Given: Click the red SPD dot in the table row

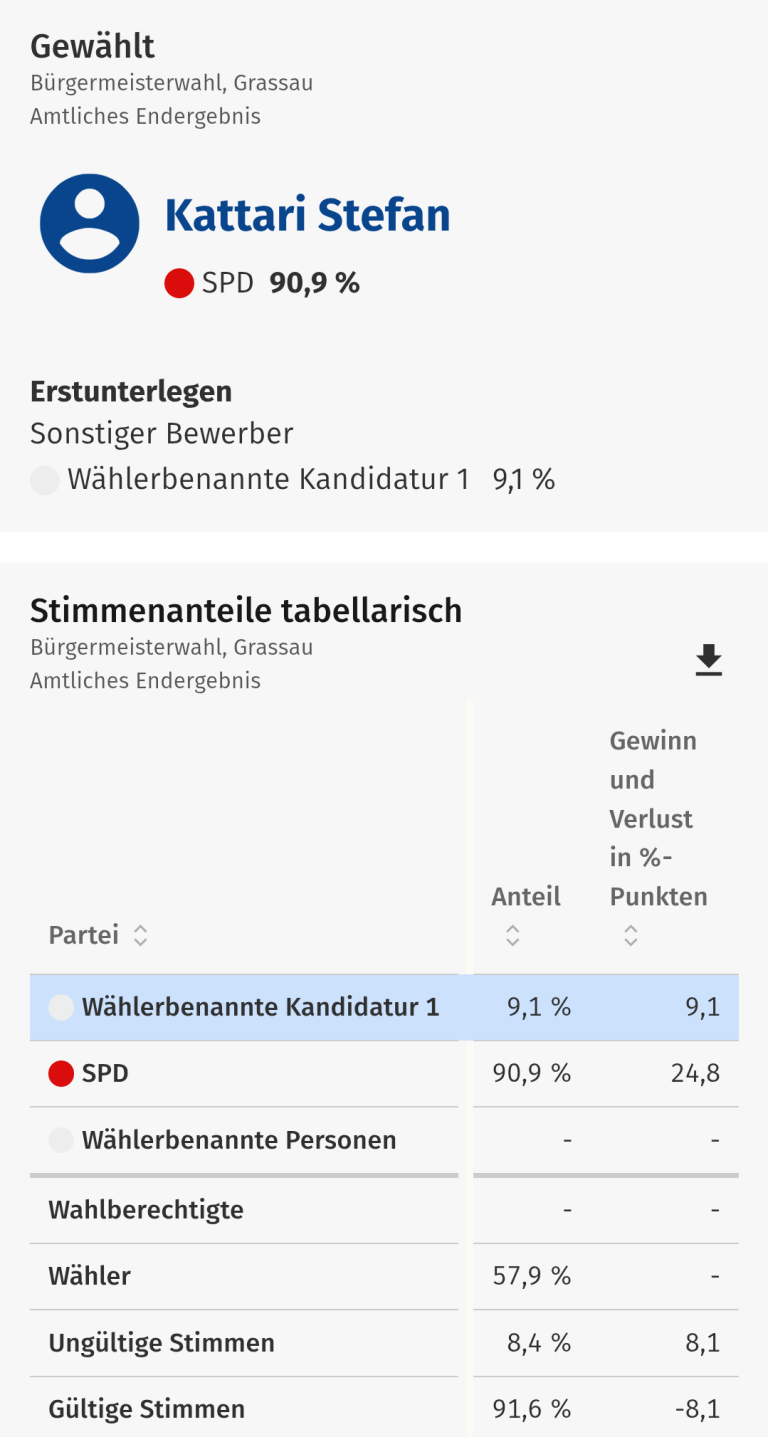Looking at the screenshot, I should (60, 1073).
